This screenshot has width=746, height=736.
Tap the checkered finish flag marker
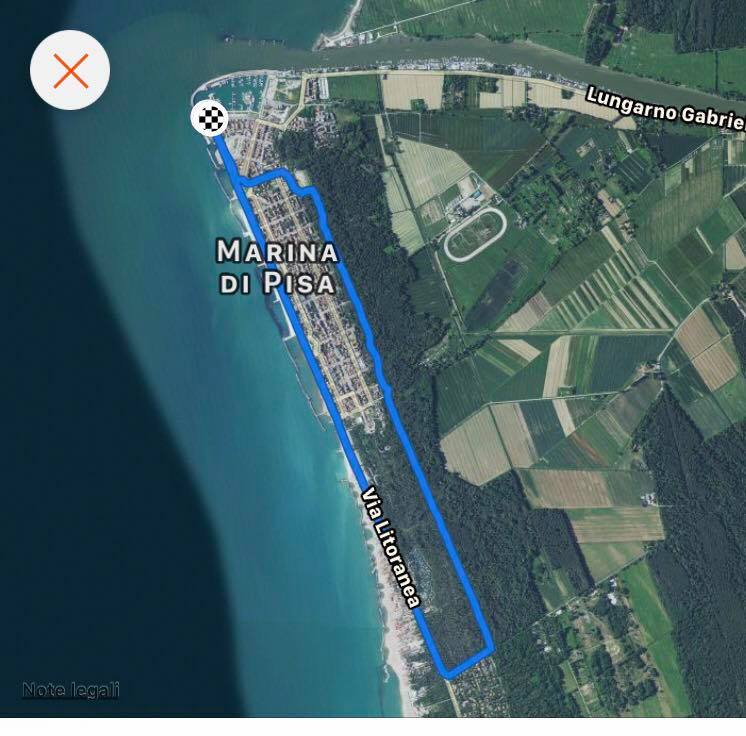click(209, 119)
